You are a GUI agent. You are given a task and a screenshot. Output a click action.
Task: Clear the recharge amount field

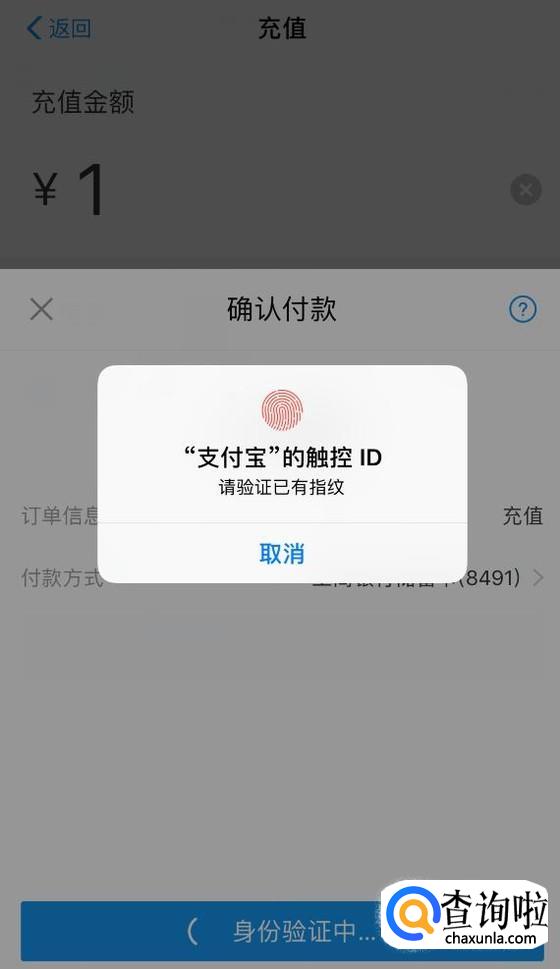click(526, 190)
